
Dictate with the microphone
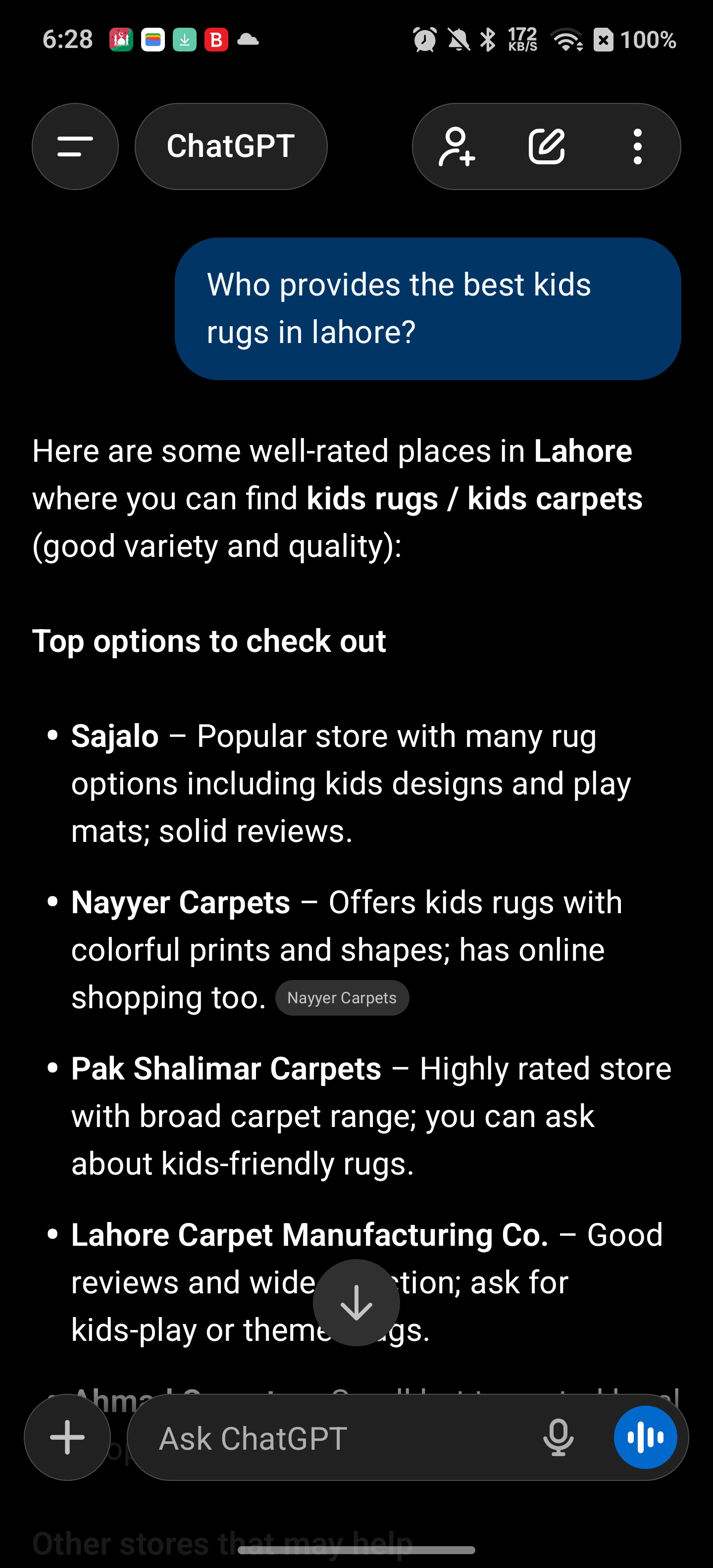(558, 1438)
